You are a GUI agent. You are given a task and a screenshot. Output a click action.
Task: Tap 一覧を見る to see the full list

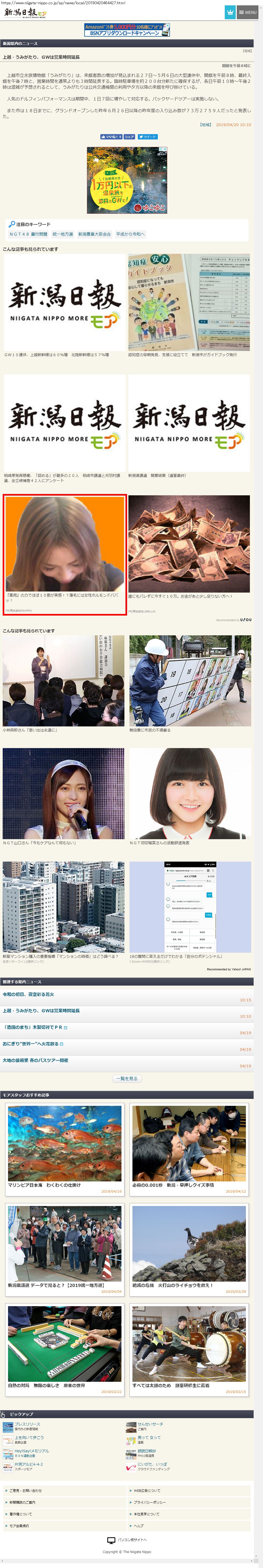pyautogui.click(x=127, y=1078)
